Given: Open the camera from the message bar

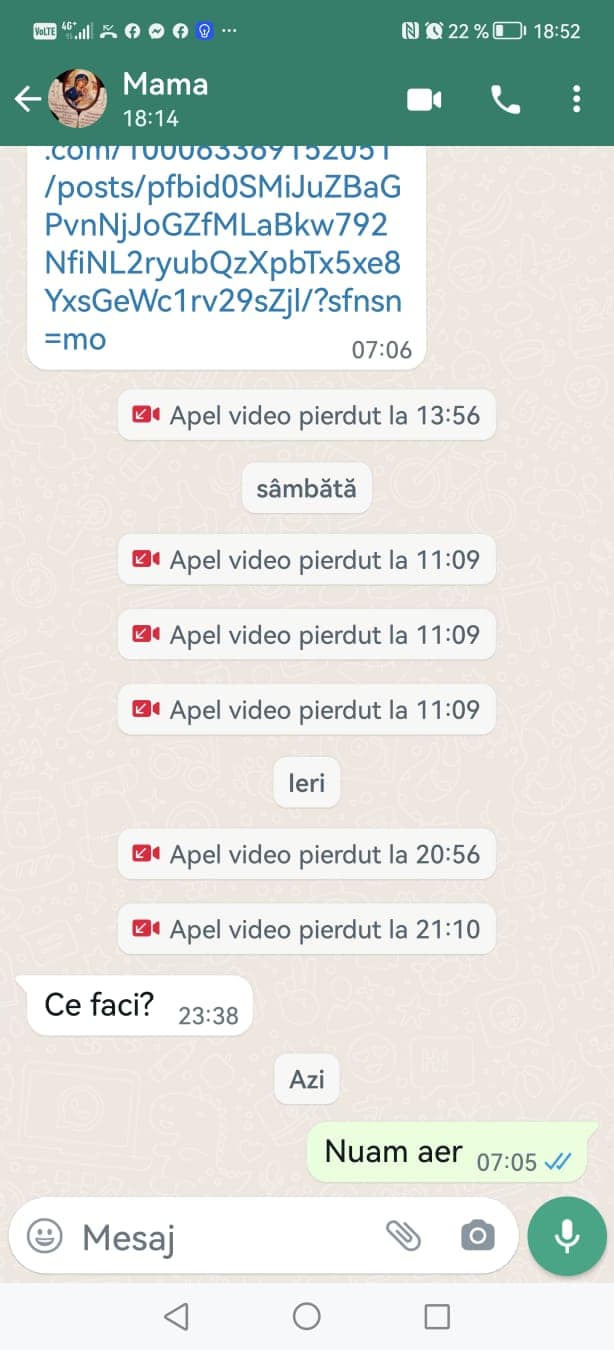Looking at the screenshot, I should click(477, 1236).
